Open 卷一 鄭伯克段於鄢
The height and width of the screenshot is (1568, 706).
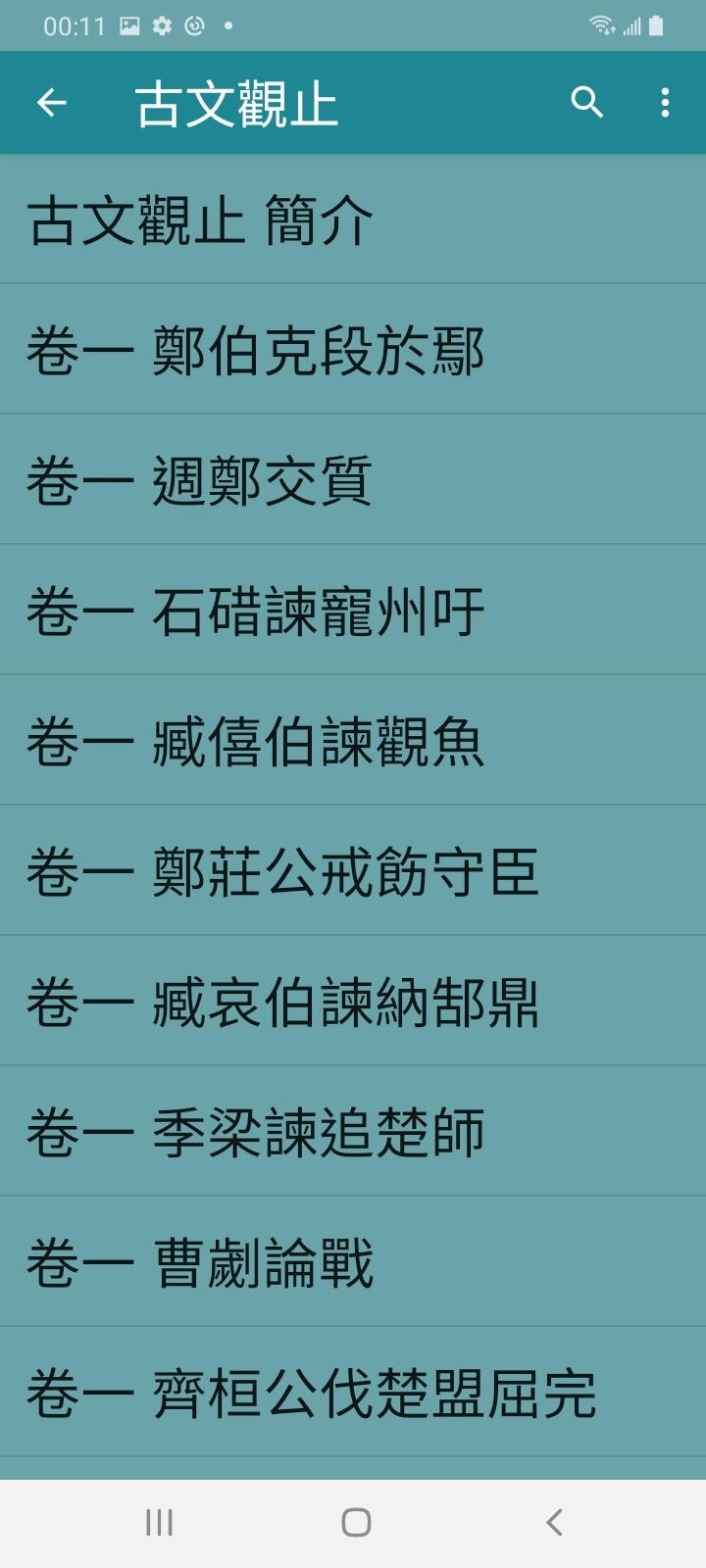coord(353,350)
